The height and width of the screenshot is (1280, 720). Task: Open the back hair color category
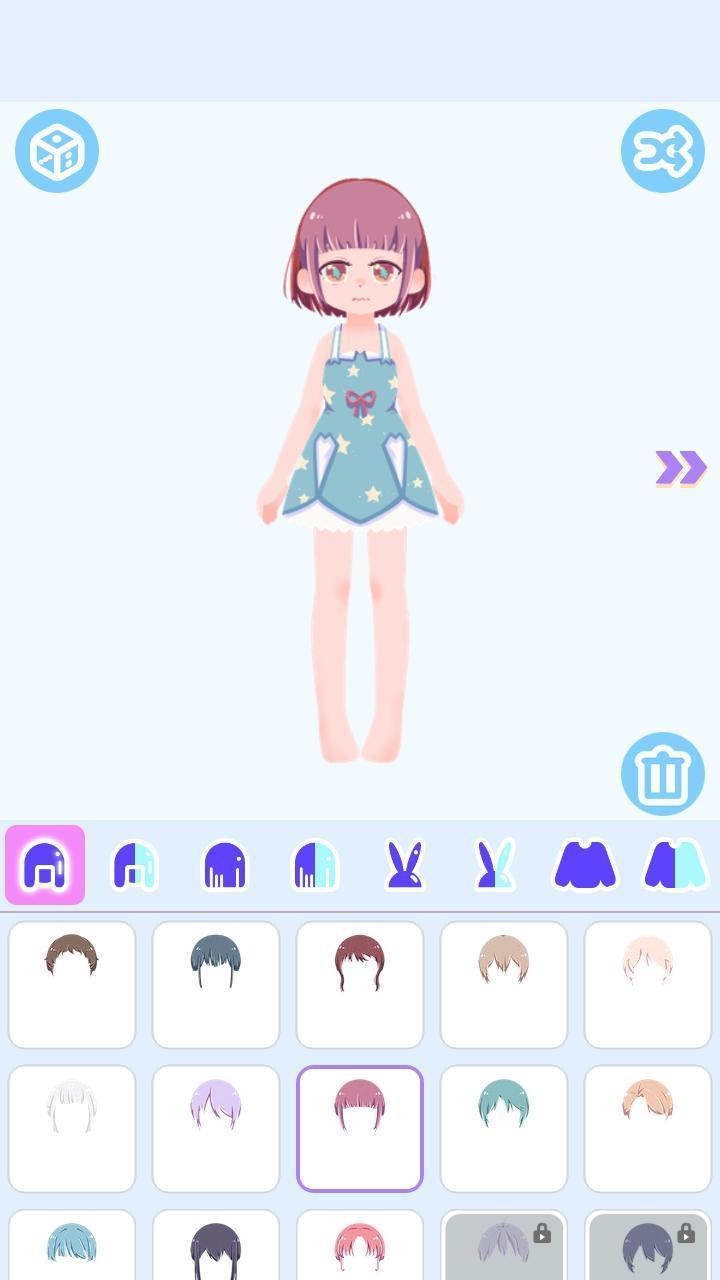click(x=314, y=863)
